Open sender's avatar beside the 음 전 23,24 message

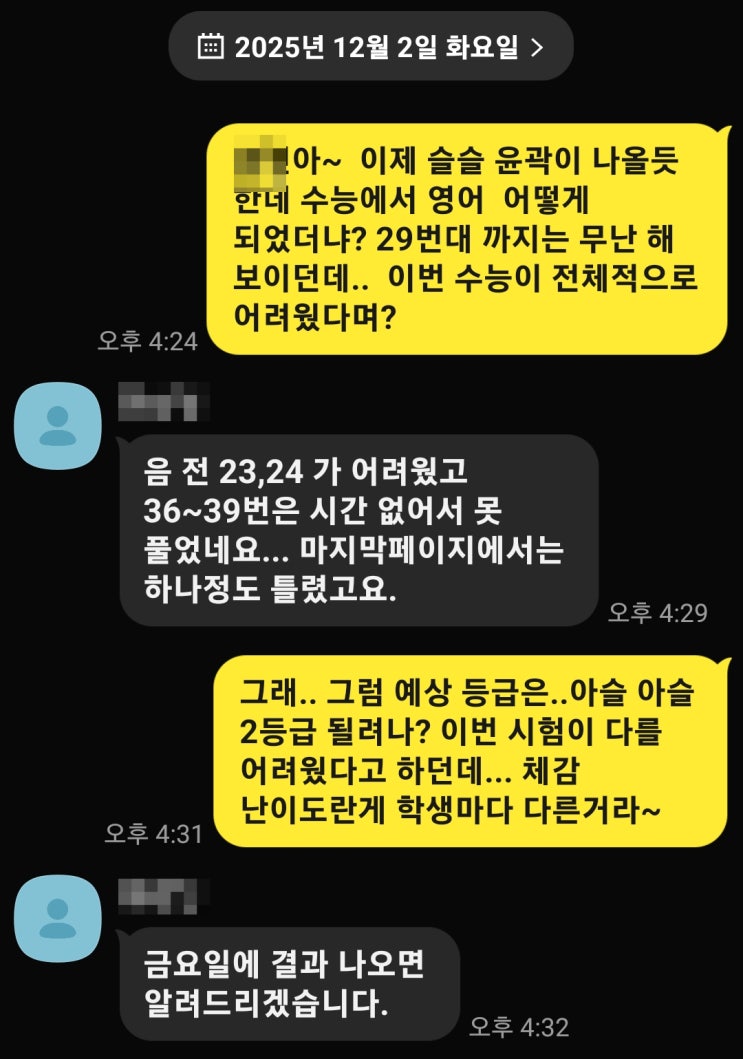[x=57, y=426]
